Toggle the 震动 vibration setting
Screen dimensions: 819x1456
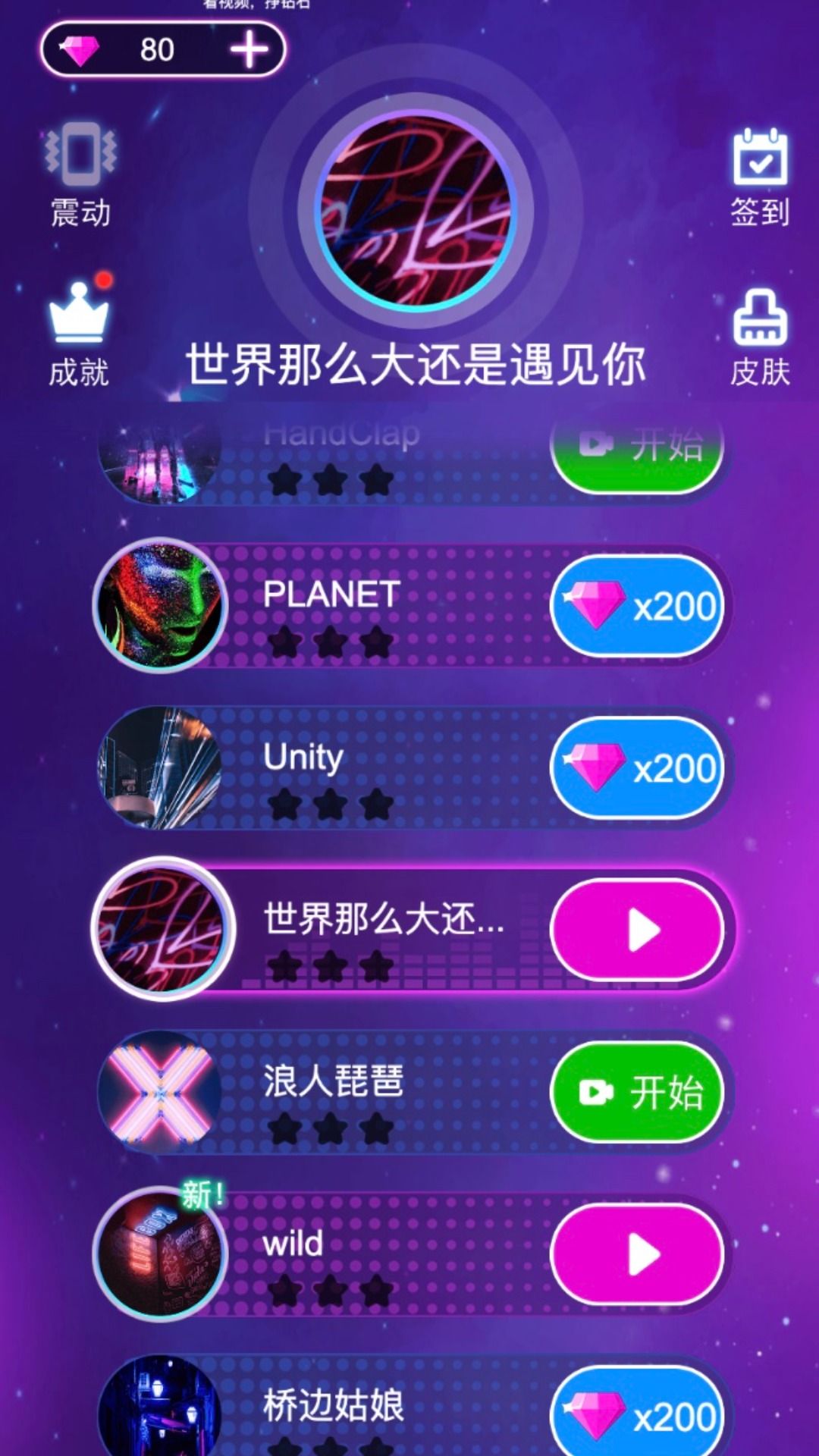coord(80,173)
